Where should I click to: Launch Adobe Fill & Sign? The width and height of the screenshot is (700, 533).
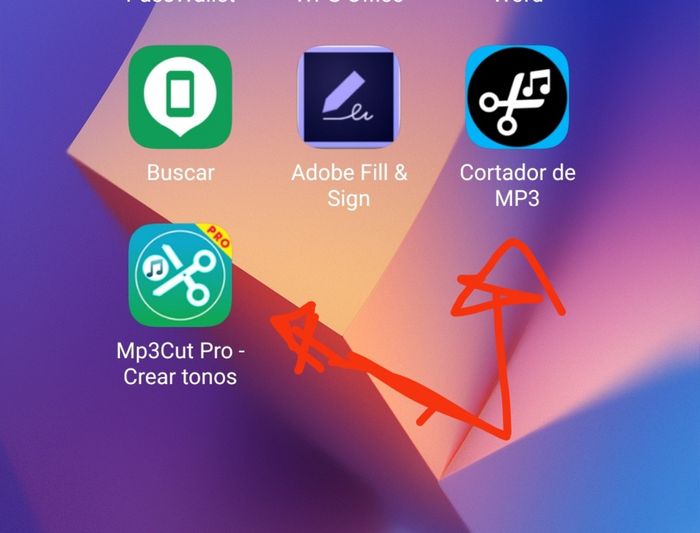[x=349, y=97]
